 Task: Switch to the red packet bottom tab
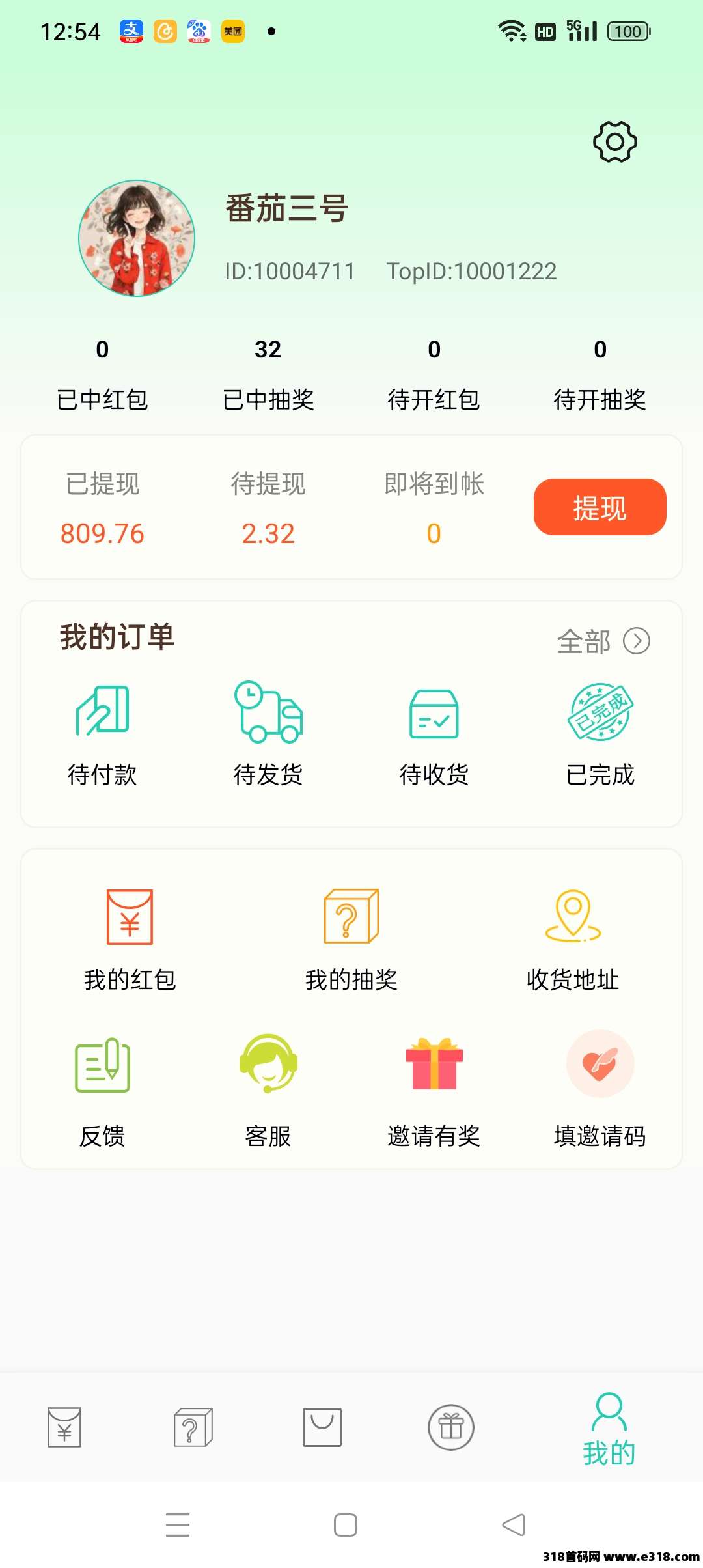click(63, 1428)
